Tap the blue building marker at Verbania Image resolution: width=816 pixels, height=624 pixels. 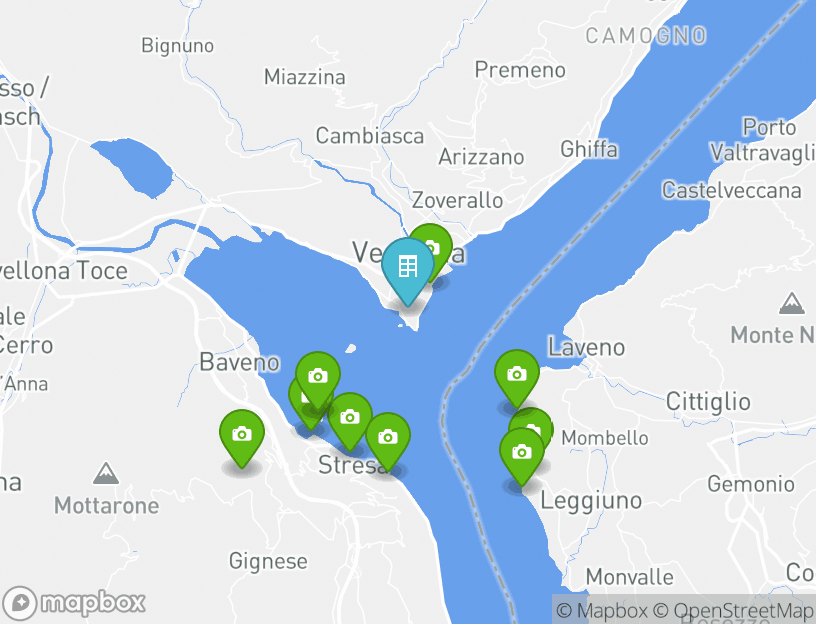click(x=407, y=266)
